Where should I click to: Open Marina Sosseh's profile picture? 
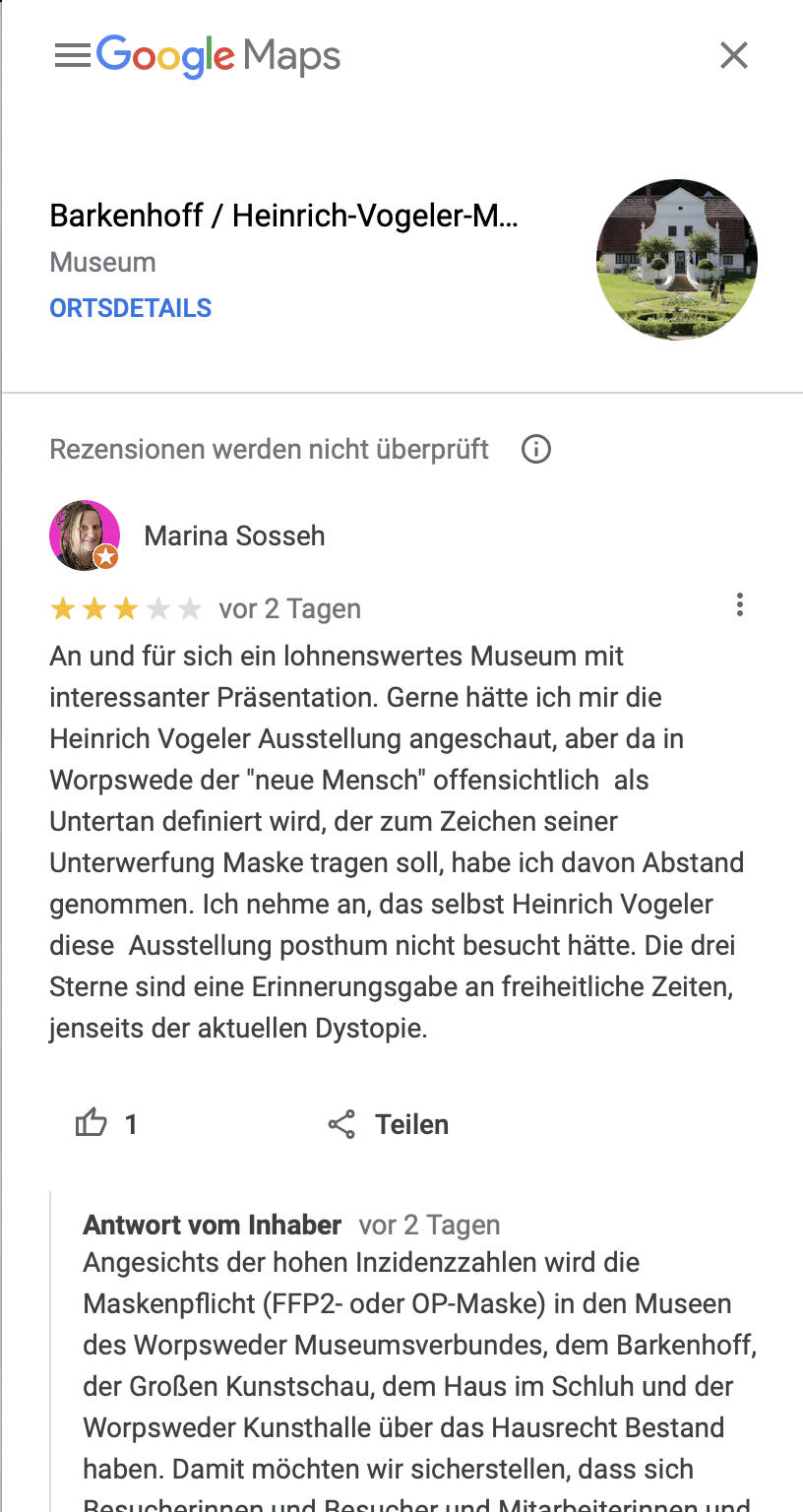(x=85, y=535)
